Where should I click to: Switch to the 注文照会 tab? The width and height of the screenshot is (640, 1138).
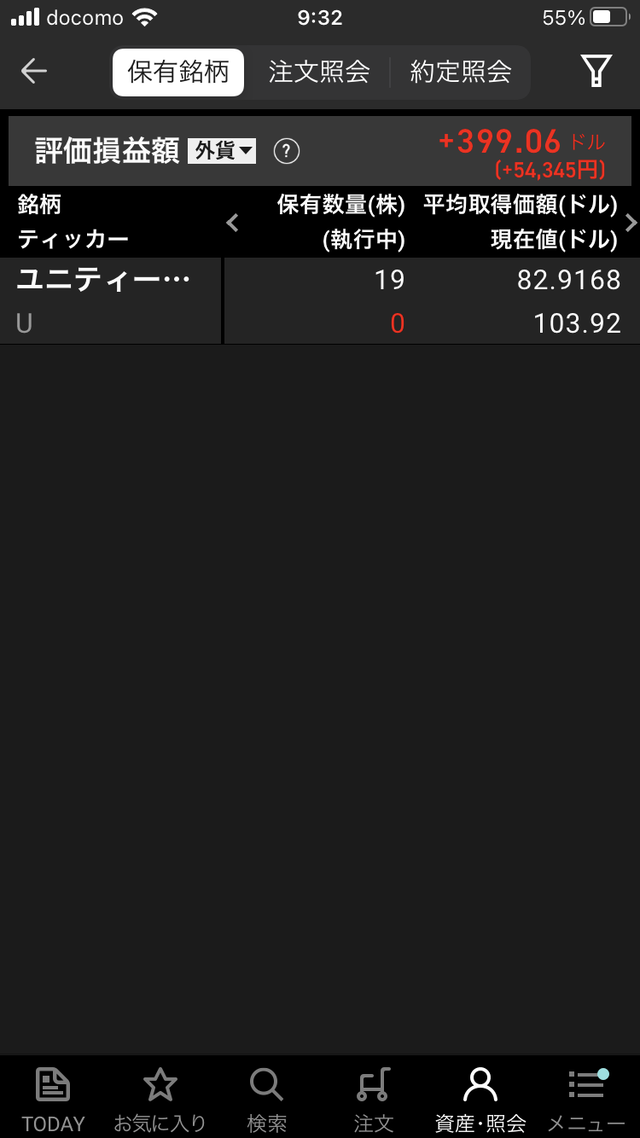pos(319,72)
